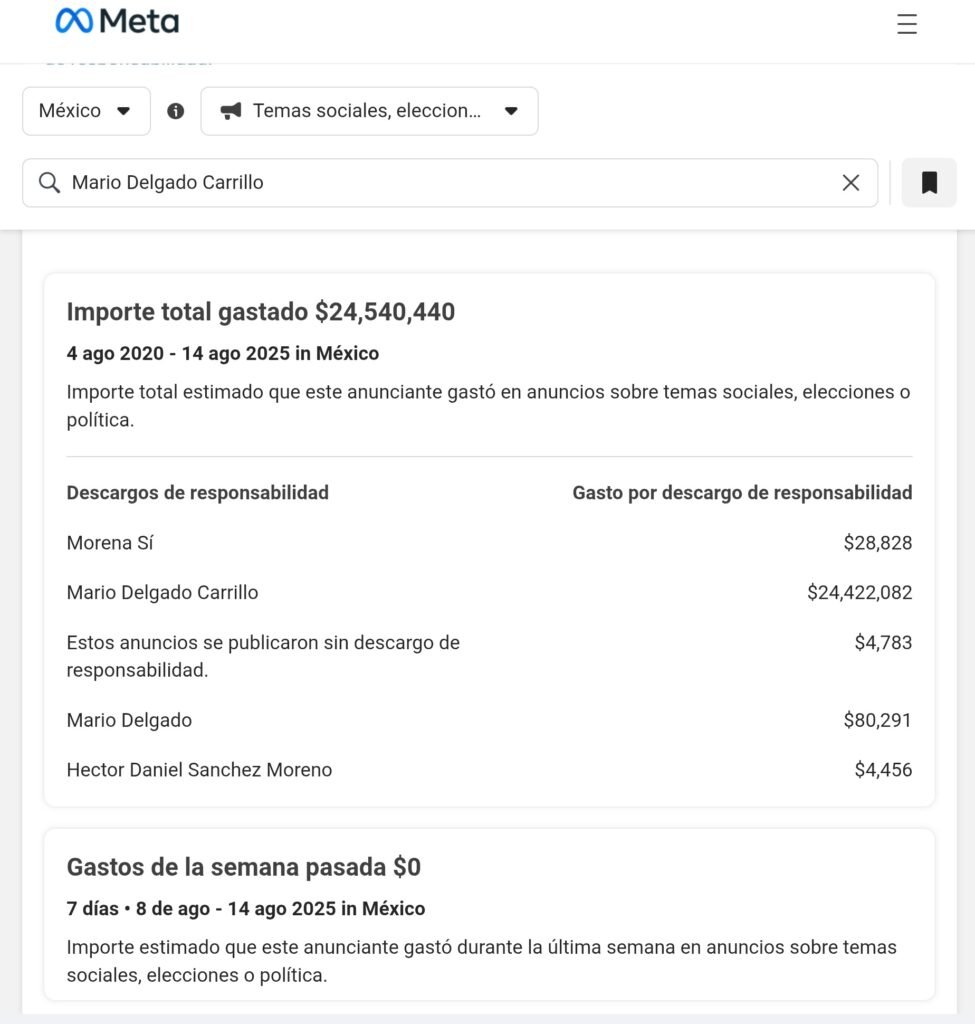The height and width of the screenshot is (1024, 975).
Task: Tap the Mario Delgado Carrillo search field
Action: pyautogui.click(x=440, y=183)
